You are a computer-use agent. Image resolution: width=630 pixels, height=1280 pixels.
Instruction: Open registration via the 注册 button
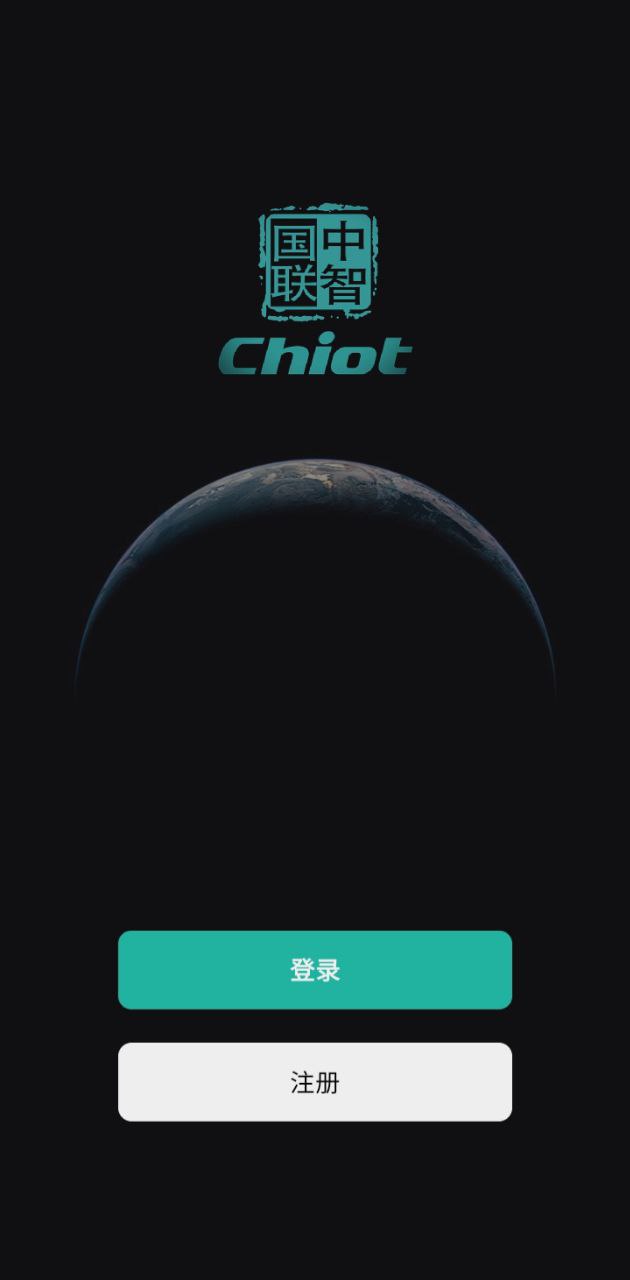pyautogui.click(x=315, y=1081)
